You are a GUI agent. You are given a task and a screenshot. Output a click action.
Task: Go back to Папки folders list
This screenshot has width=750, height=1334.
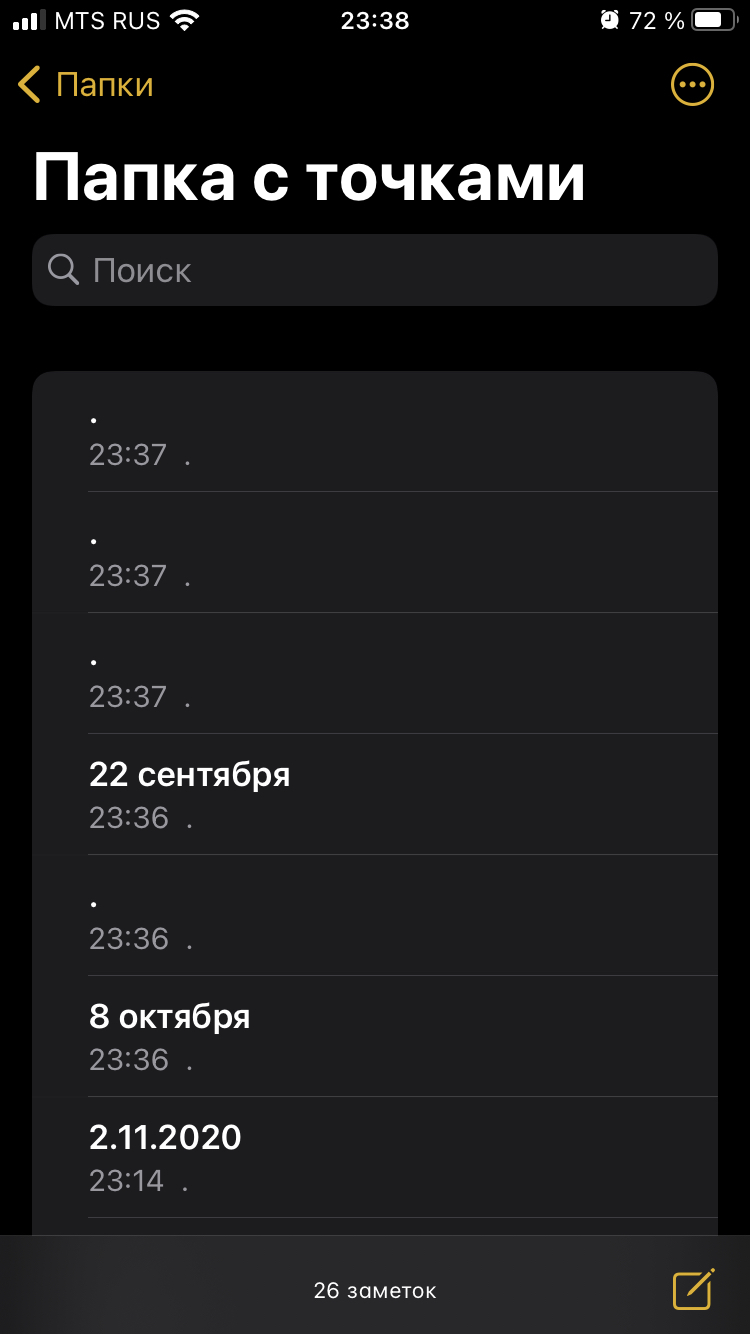point(86,85)
